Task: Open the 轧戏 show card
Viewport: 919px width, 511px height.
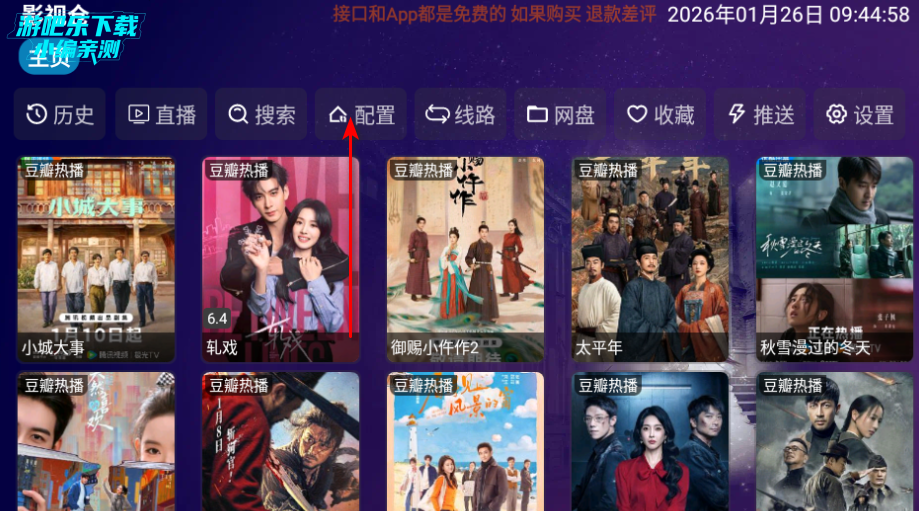Action: [280, 258]
